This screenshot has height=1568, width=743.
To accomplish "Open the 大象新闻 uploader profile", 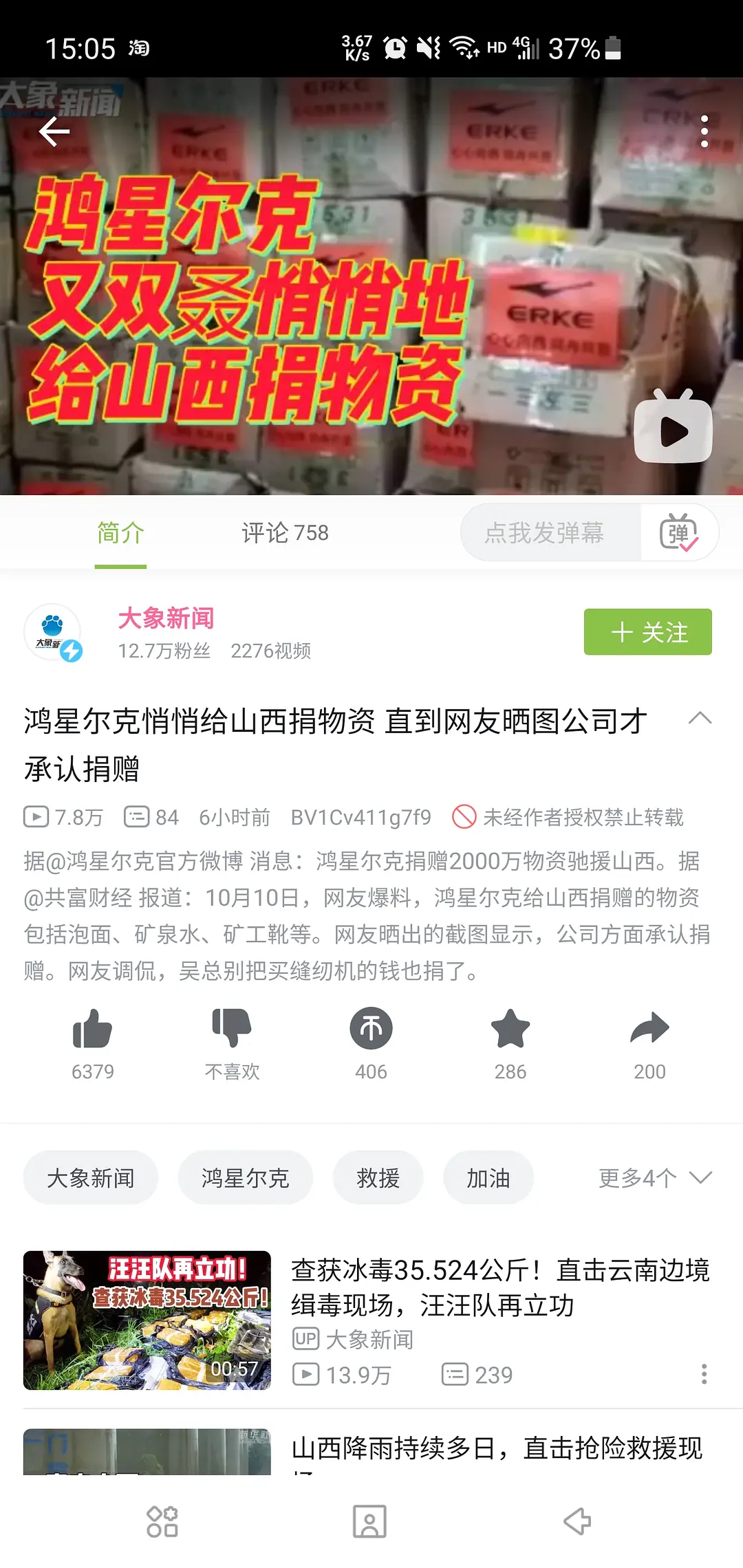I will point(165,619).
